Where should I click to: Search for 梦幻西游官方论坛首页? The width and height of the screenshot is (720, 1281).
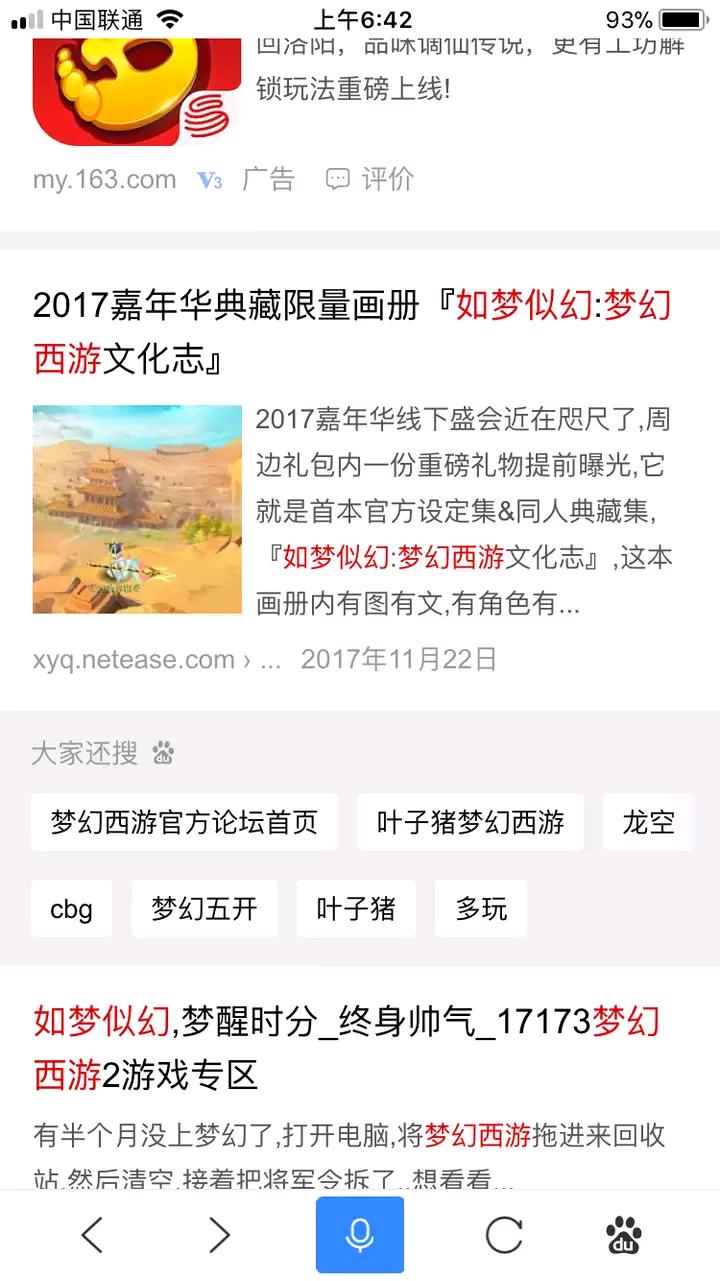[x=184, y=823]
